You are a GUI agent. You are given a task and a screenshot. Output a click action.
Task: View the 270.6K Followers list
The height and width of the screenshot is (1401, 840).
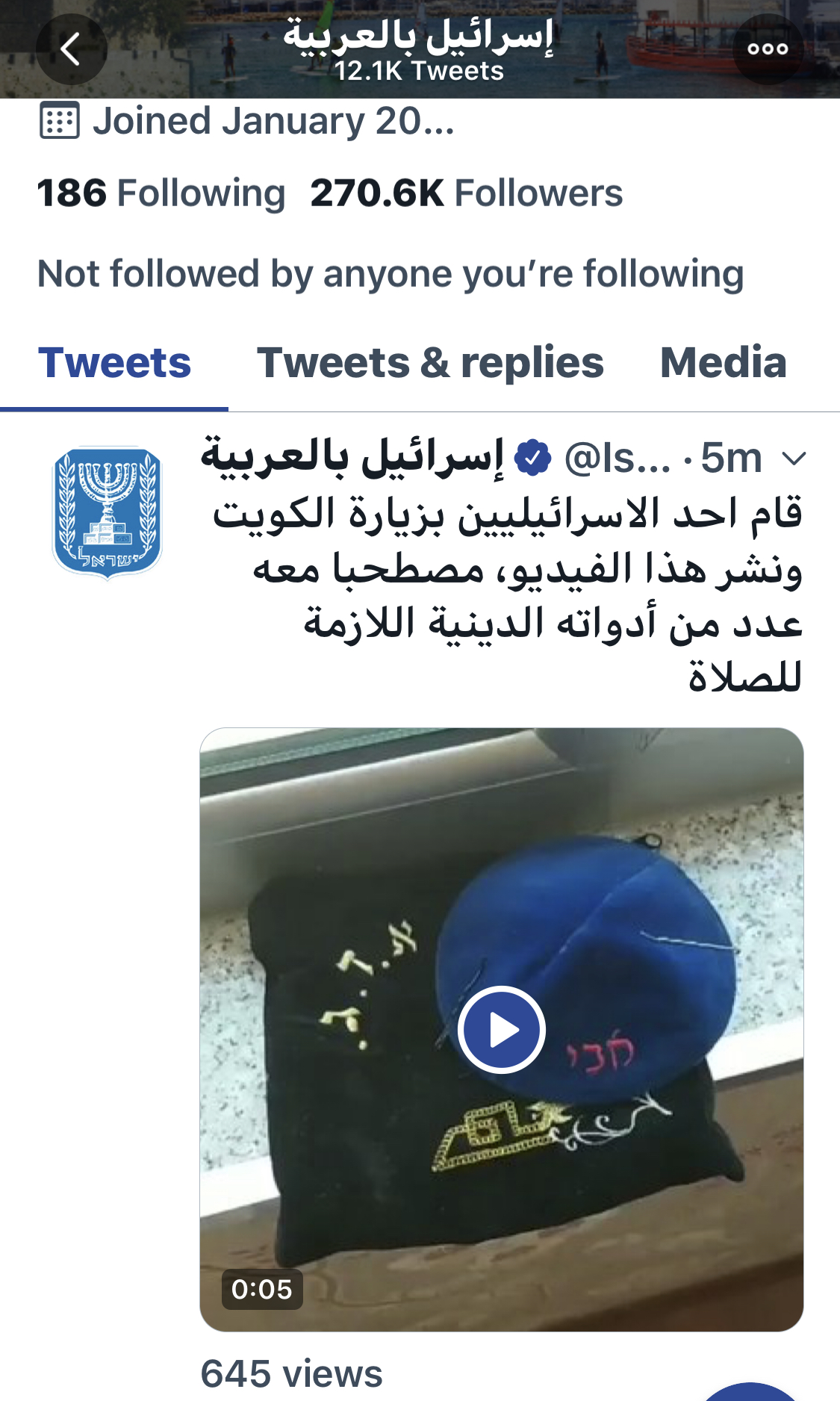pyautogui.click(x=466, y=193)
